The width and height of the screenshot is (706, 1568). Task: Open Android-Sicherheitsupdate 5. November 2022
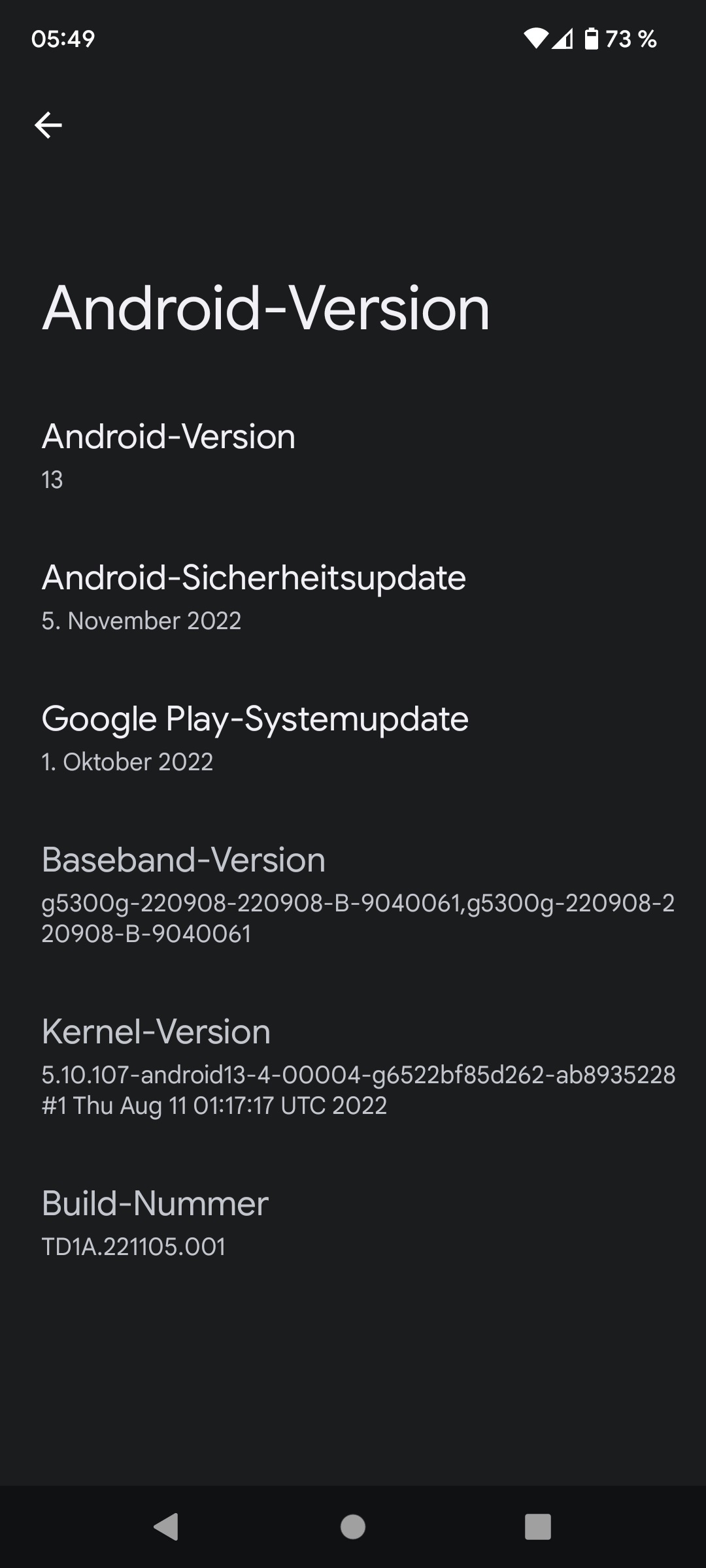click(353, 598)
